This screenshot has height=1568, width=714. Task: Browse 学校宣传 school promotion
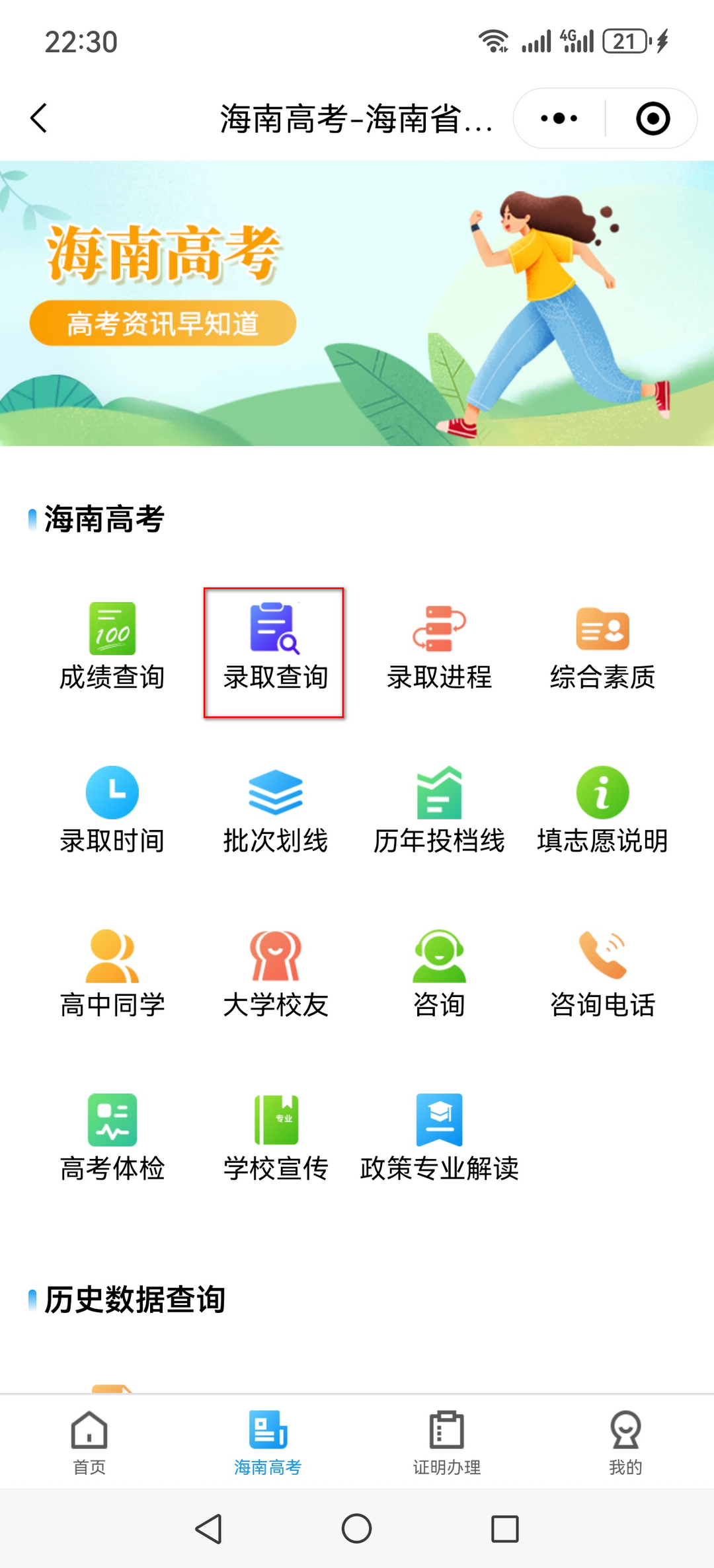point(275,1139)
